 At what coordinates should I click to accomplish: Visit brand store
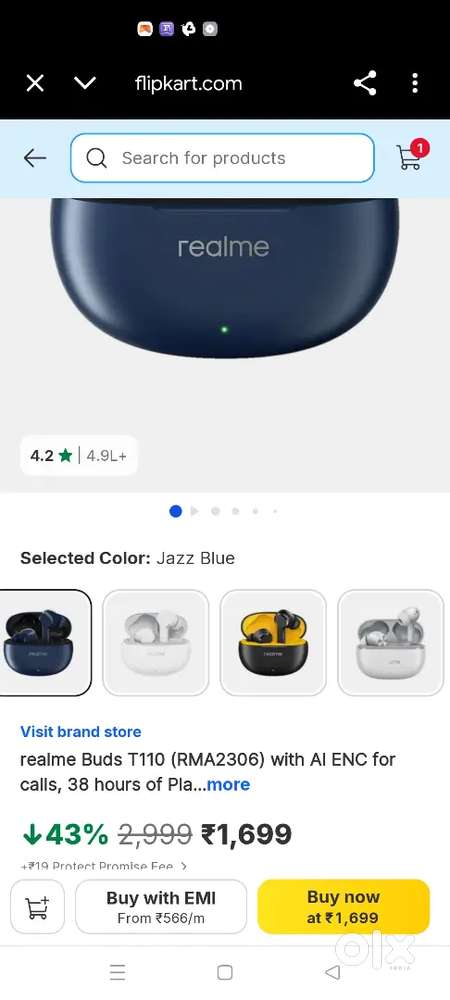pos(81,732)
